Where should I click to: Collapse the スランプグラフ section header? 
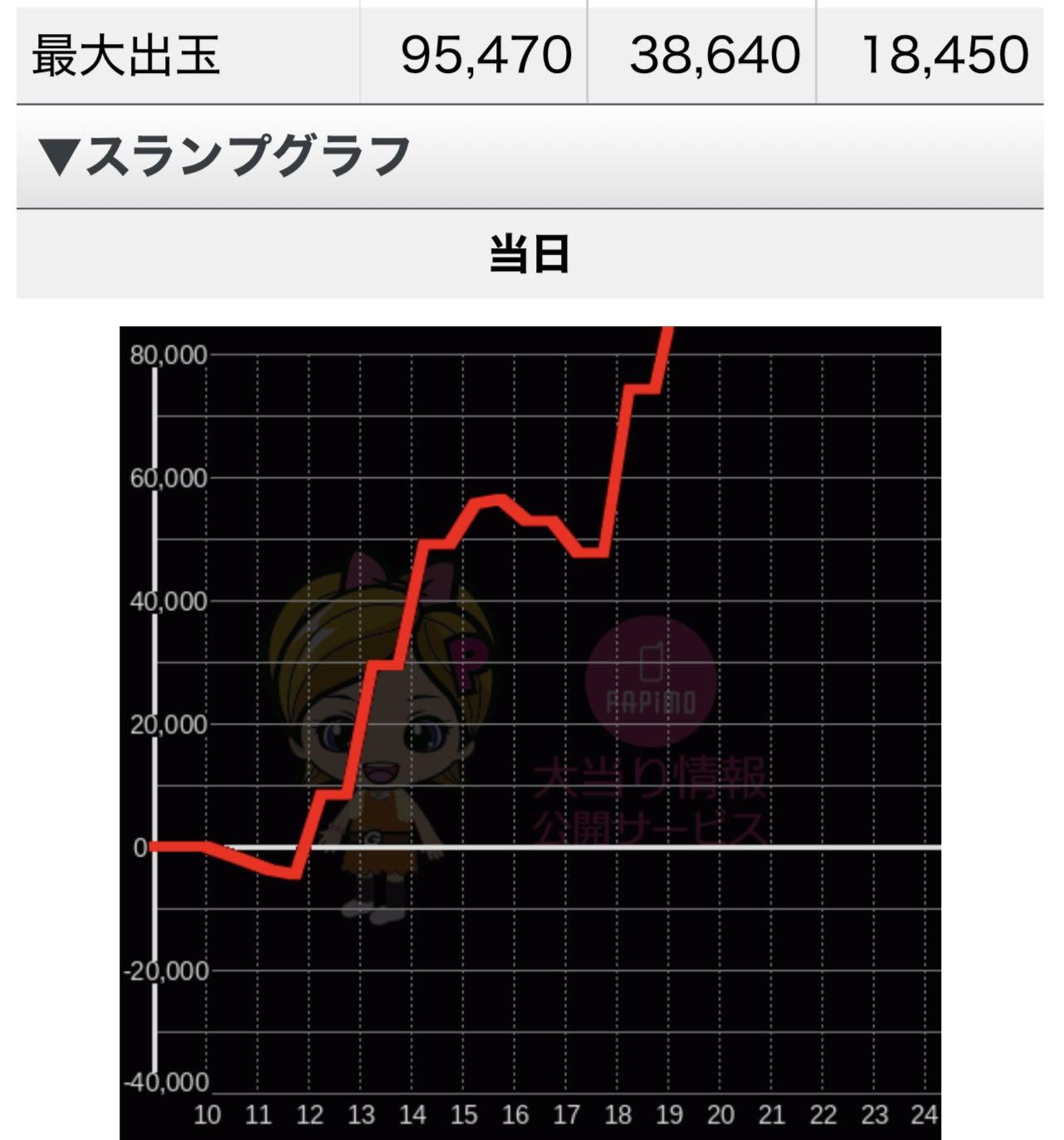pos(224,157)
